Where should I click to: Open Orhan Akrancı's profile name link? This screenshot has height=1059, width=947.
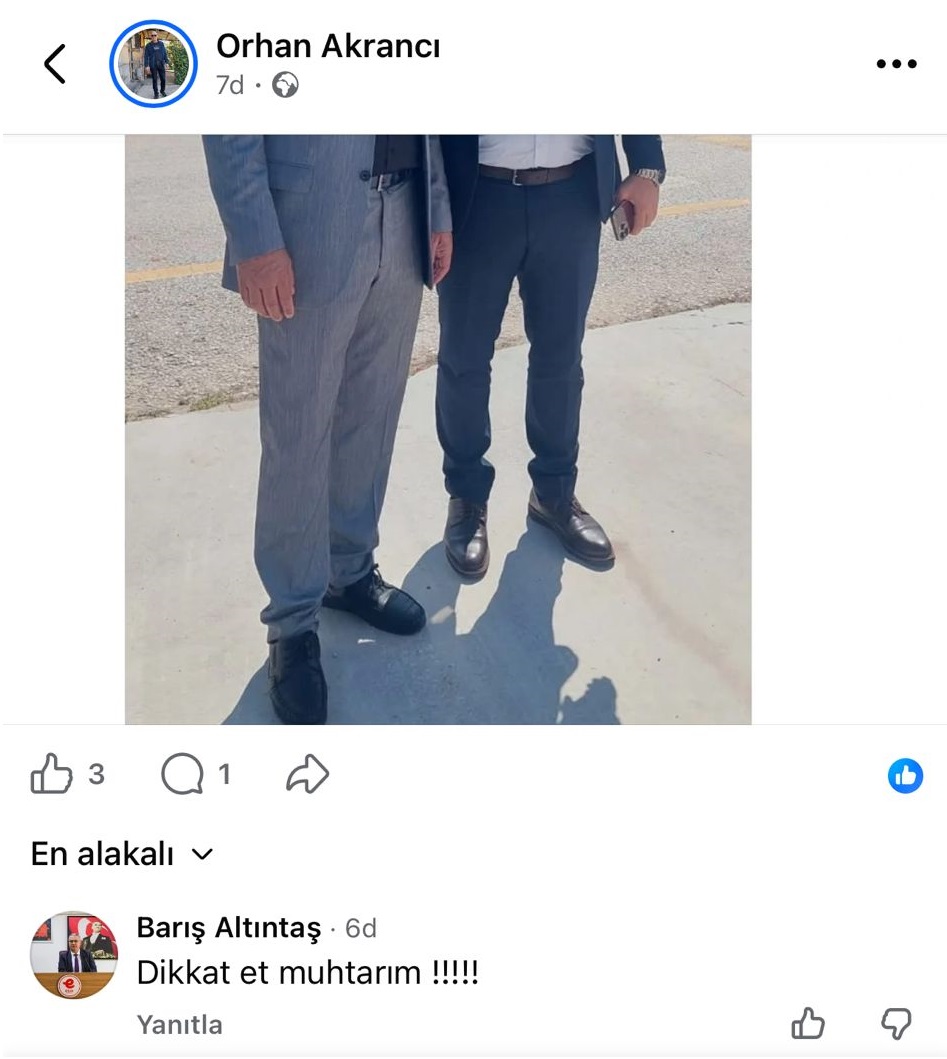click(328, 46)
